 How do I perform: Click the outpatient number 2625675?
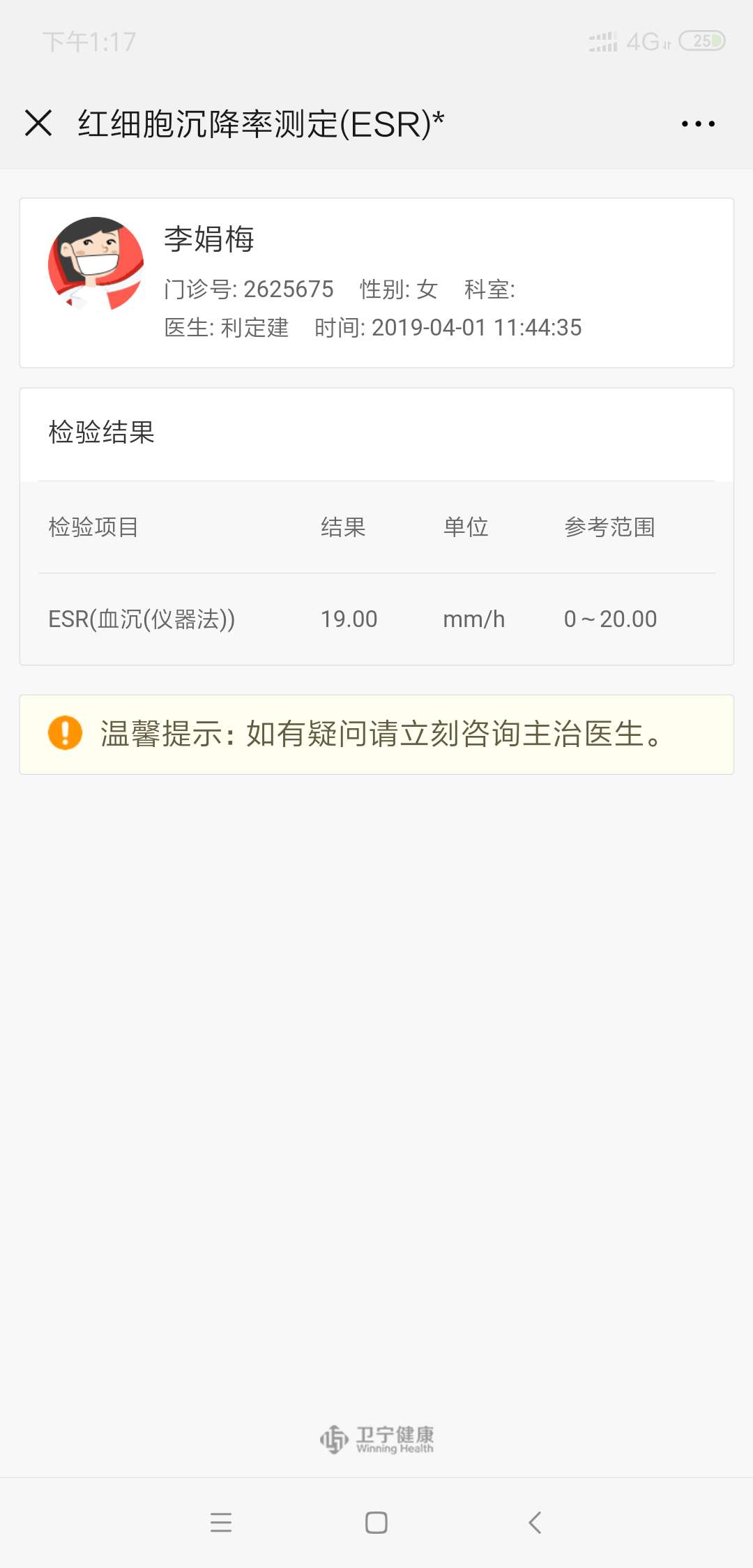click(287, 289)
